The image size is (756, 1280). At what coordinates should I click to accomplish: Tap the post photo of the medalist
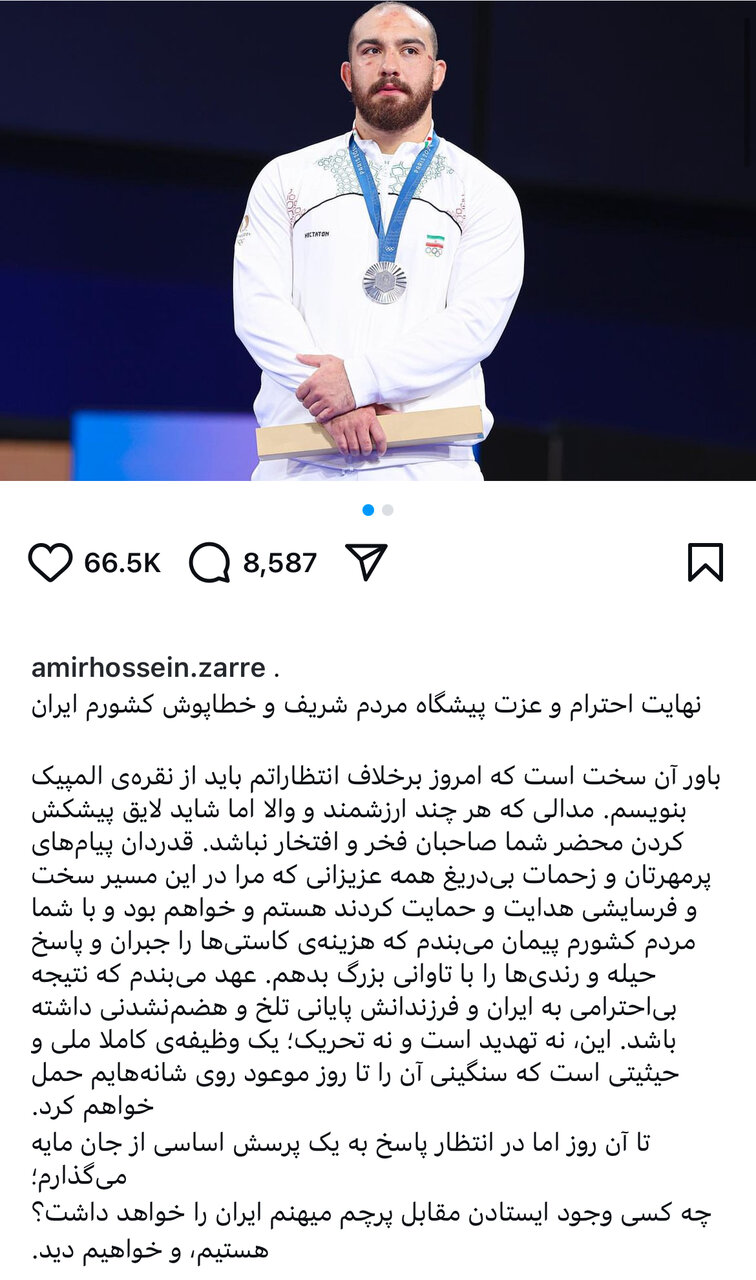[x=378, y=240]
